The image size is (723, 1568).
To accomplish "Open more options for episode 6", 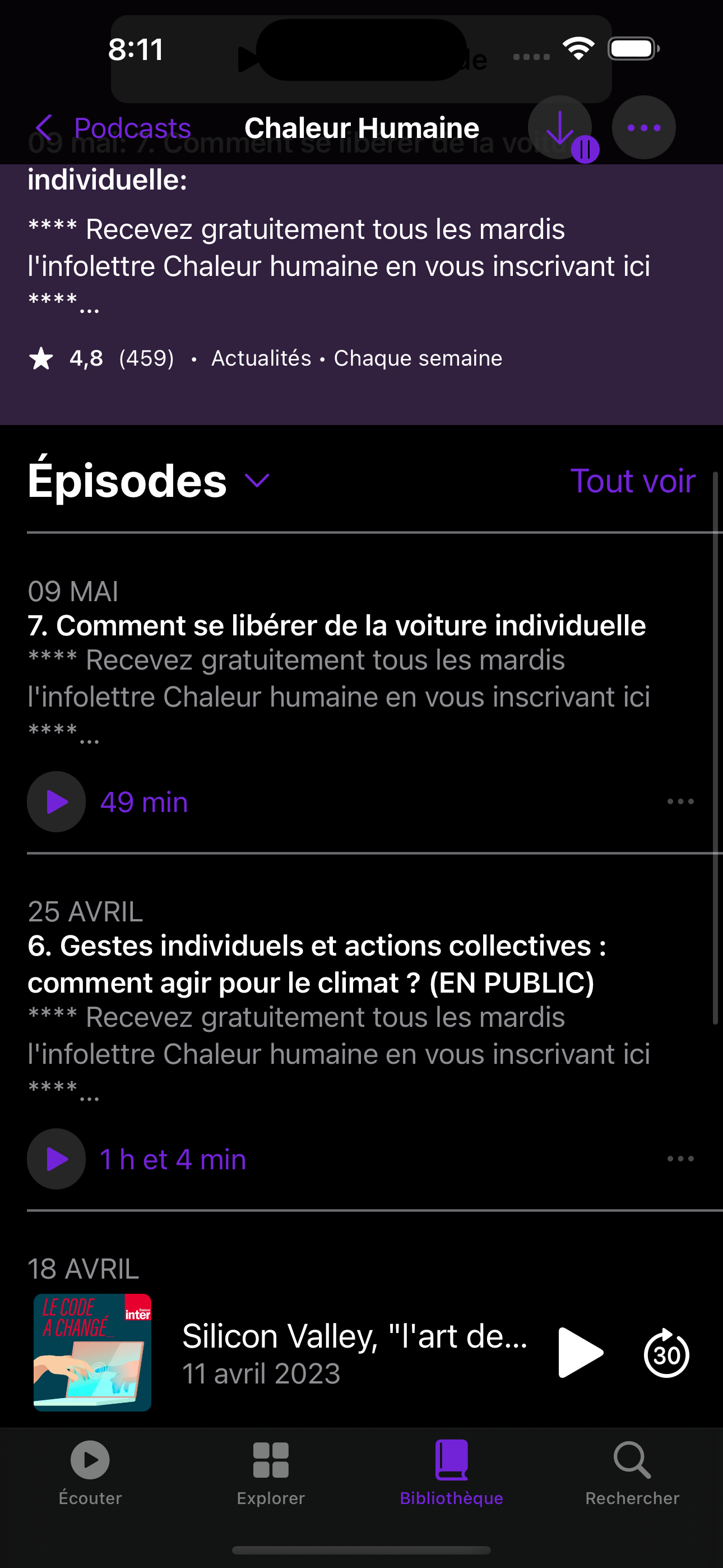I will coord(680,1159).
